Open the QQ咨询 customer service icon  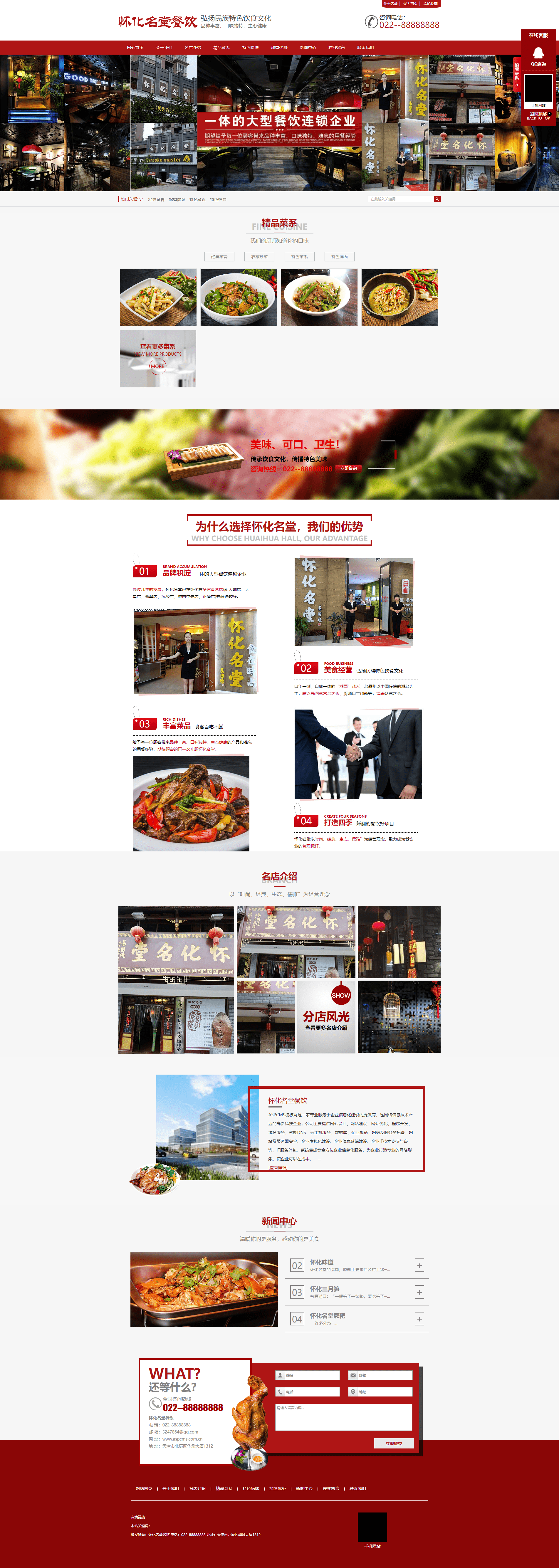pyautogui.click(x=538, y=56)
